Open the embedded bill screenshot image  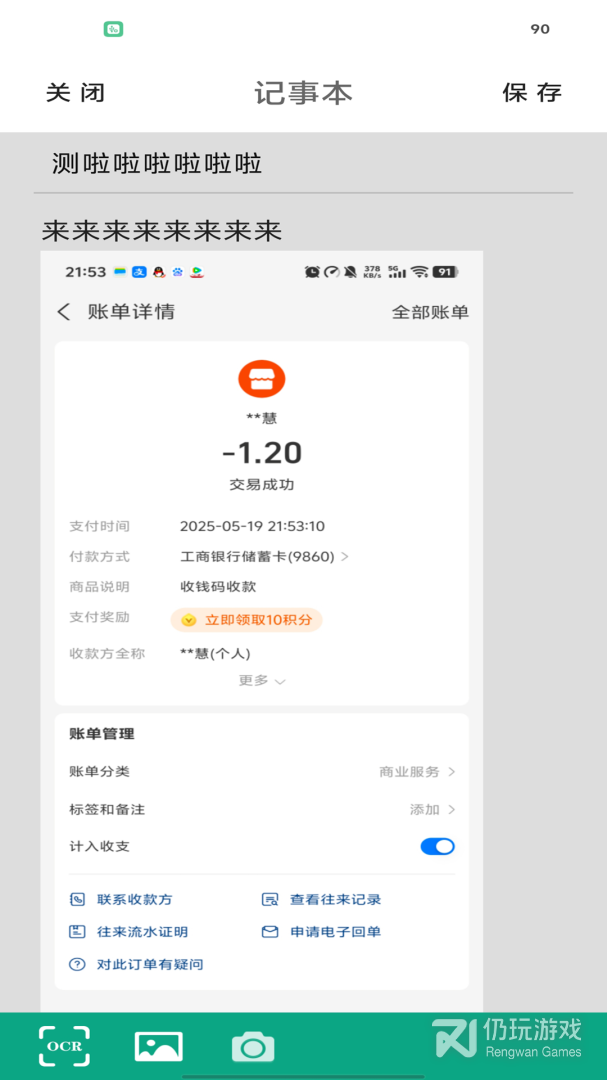(x=262, y=631)
